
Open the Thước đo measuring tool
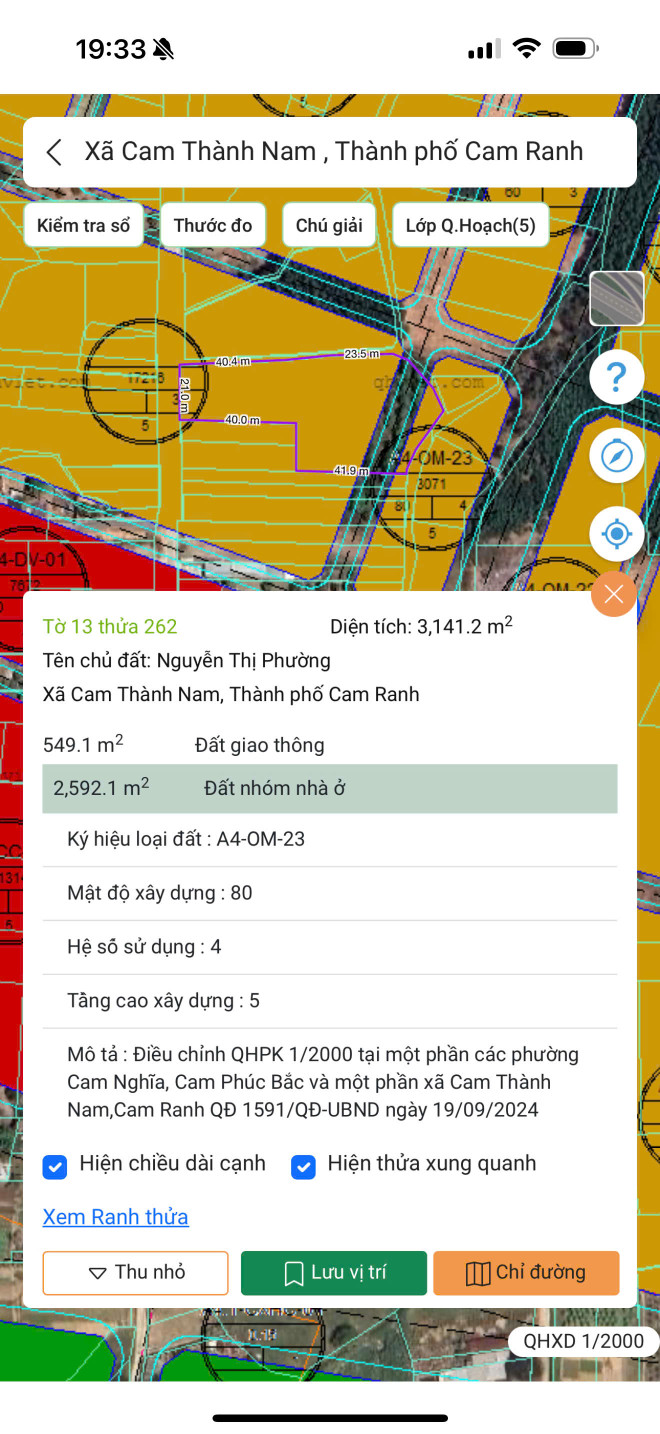click(x=213, y=225)
